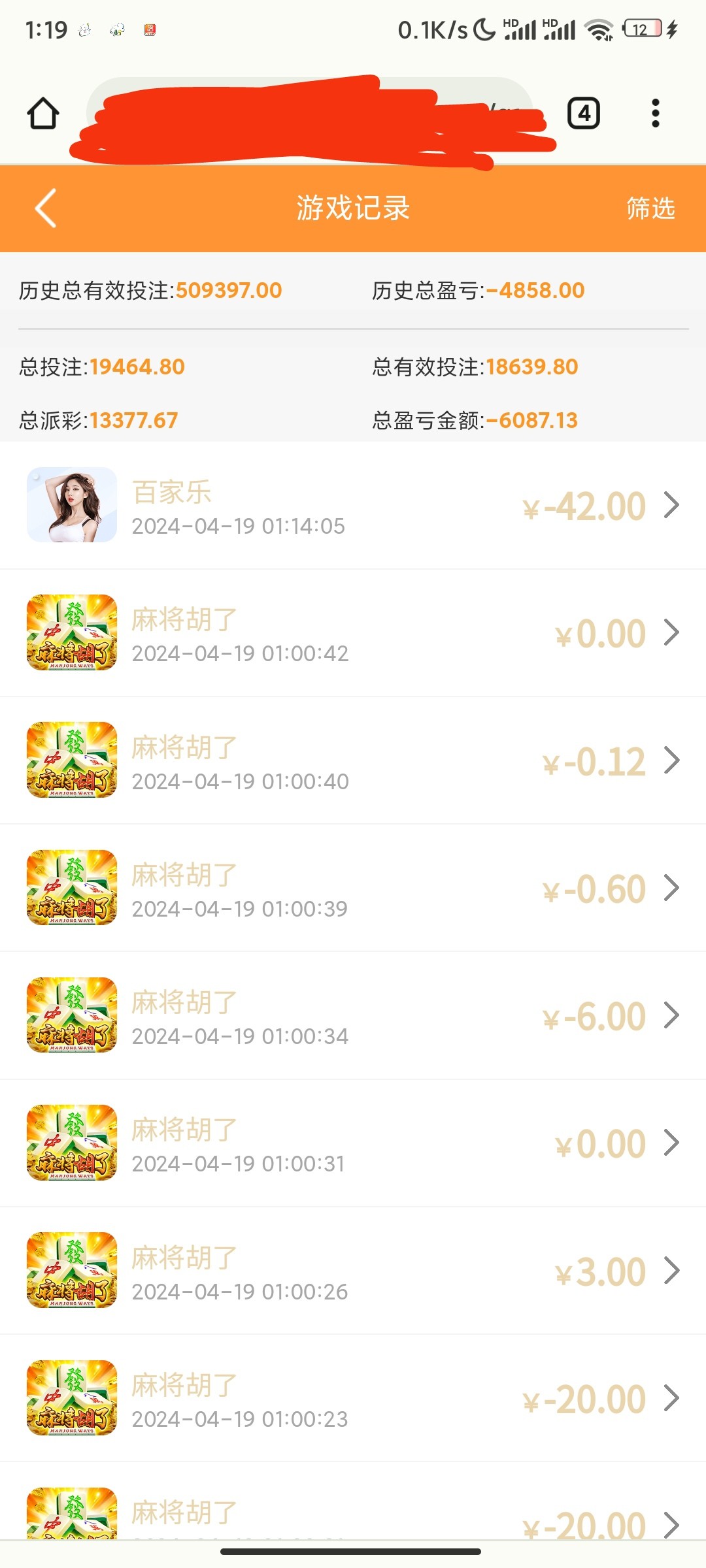Select the 麻将胡了 record at 01:00:26
The width and height of the screenshot is (706, 1568).
click(x=353, y=1271)
